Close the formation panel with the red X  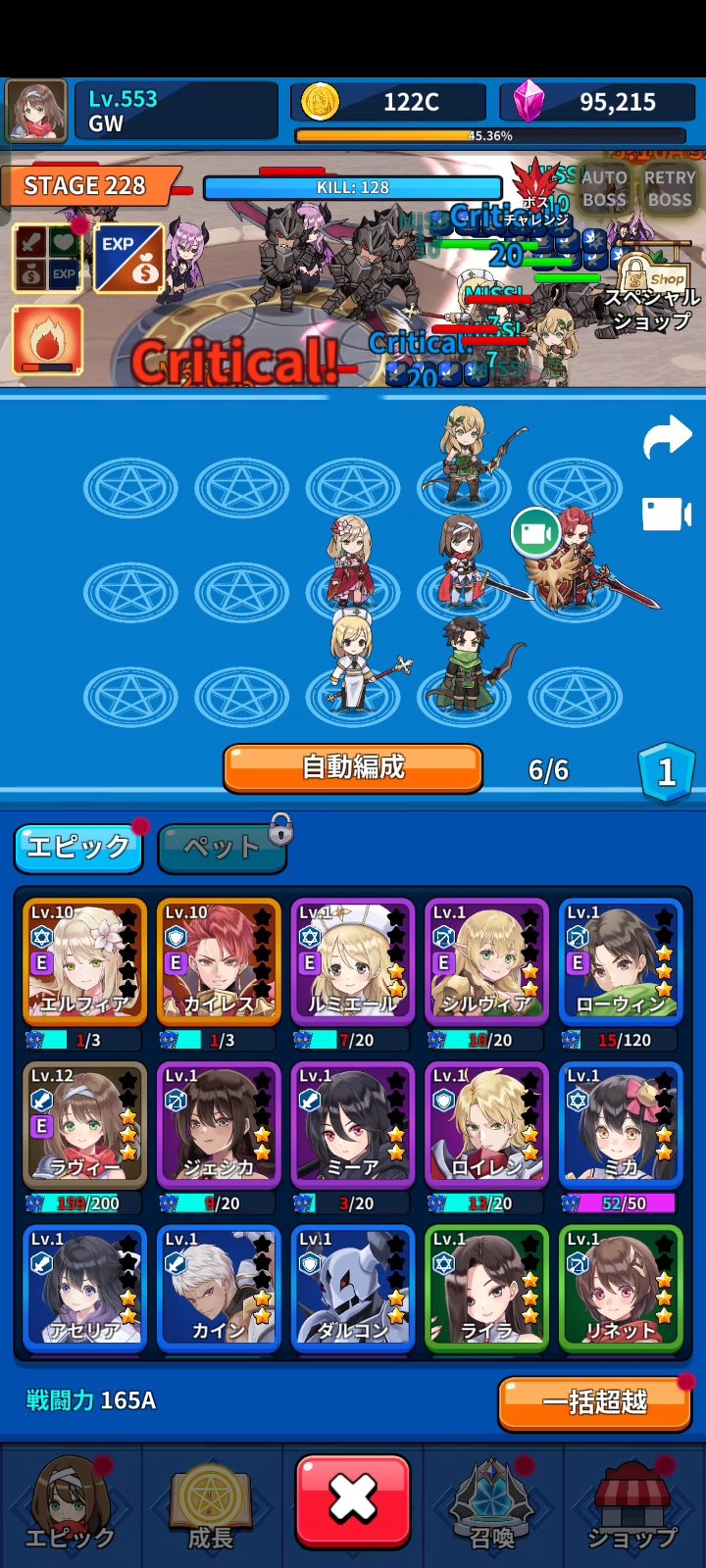tap(353, 1499)
